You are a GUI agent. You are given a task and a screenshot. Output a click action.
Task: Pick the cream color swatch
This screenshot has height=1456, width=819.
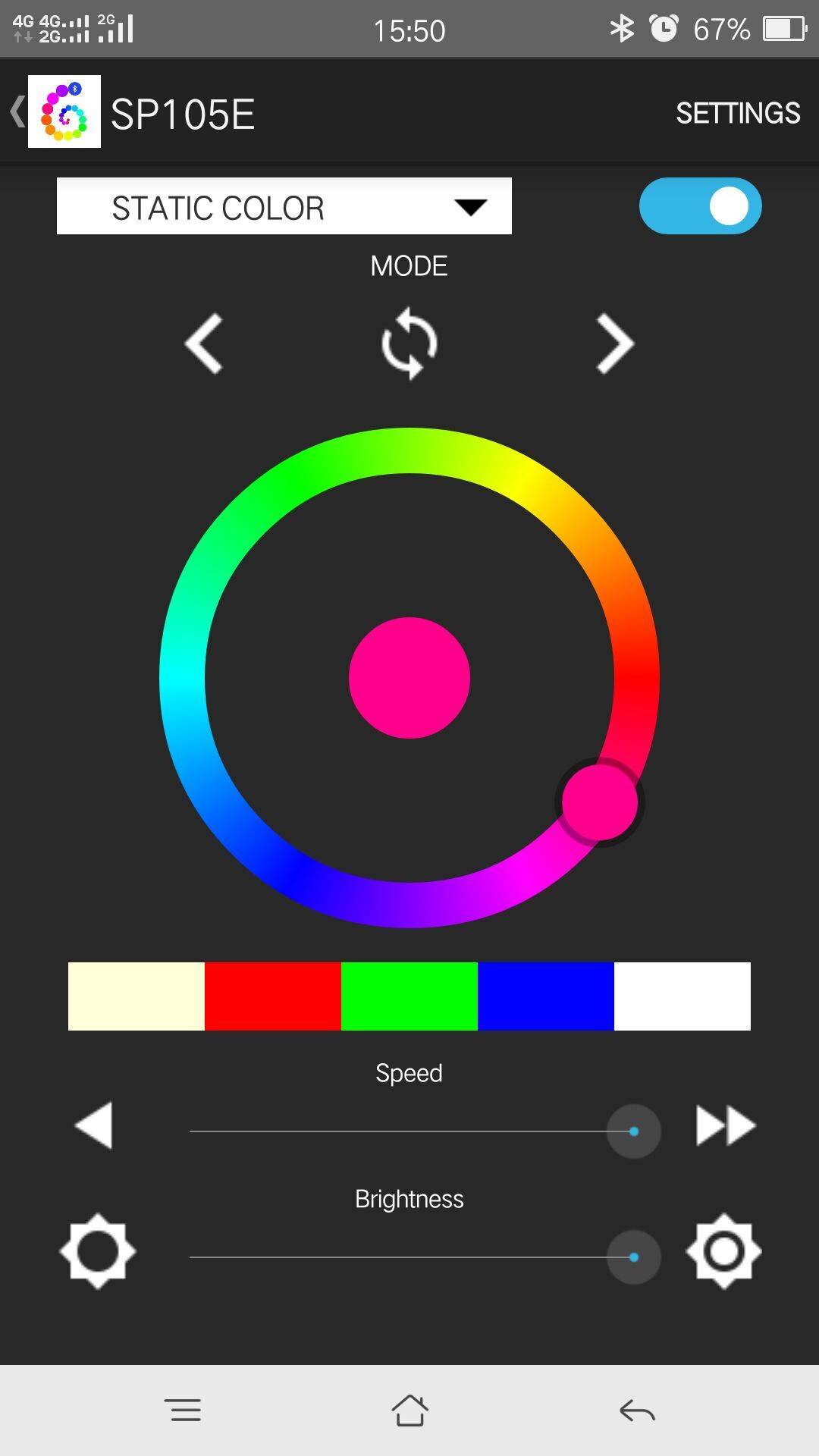click(x=136, y=996)
